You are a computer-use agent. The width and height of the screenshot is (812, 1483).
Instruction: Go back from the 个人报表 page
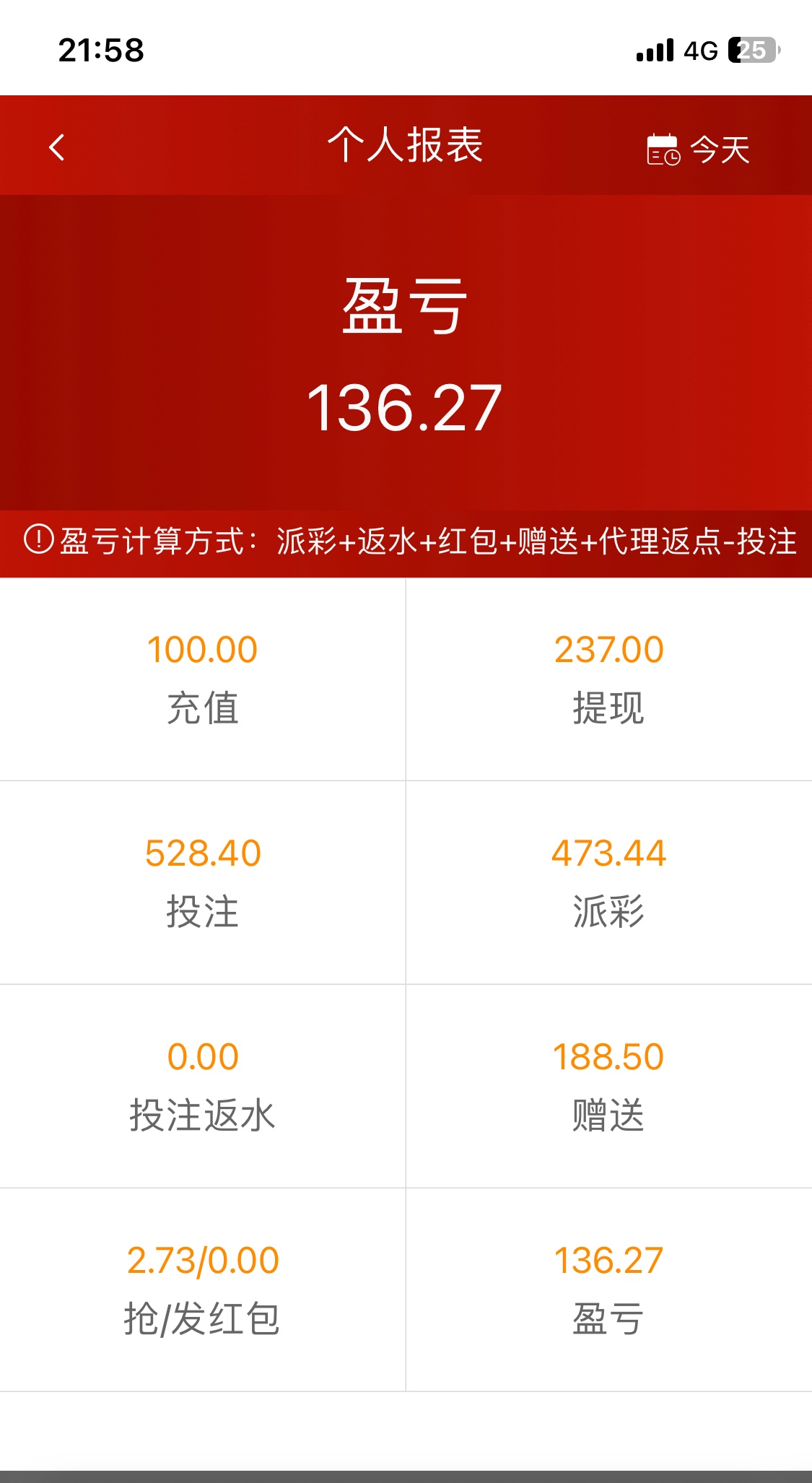tap(57, 147)
